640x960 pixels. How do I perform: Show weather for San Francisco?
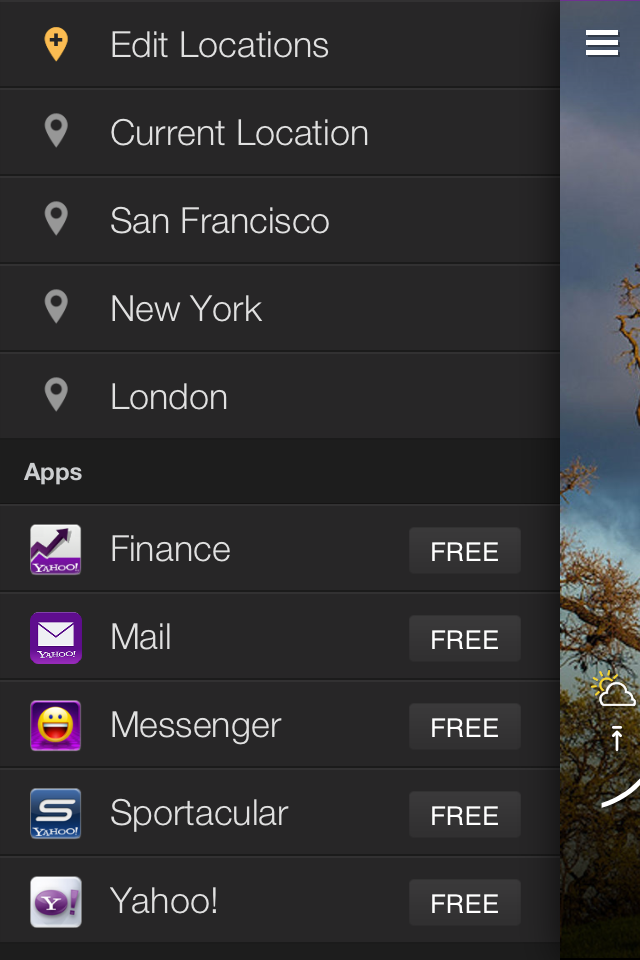(x=219, y=221)
